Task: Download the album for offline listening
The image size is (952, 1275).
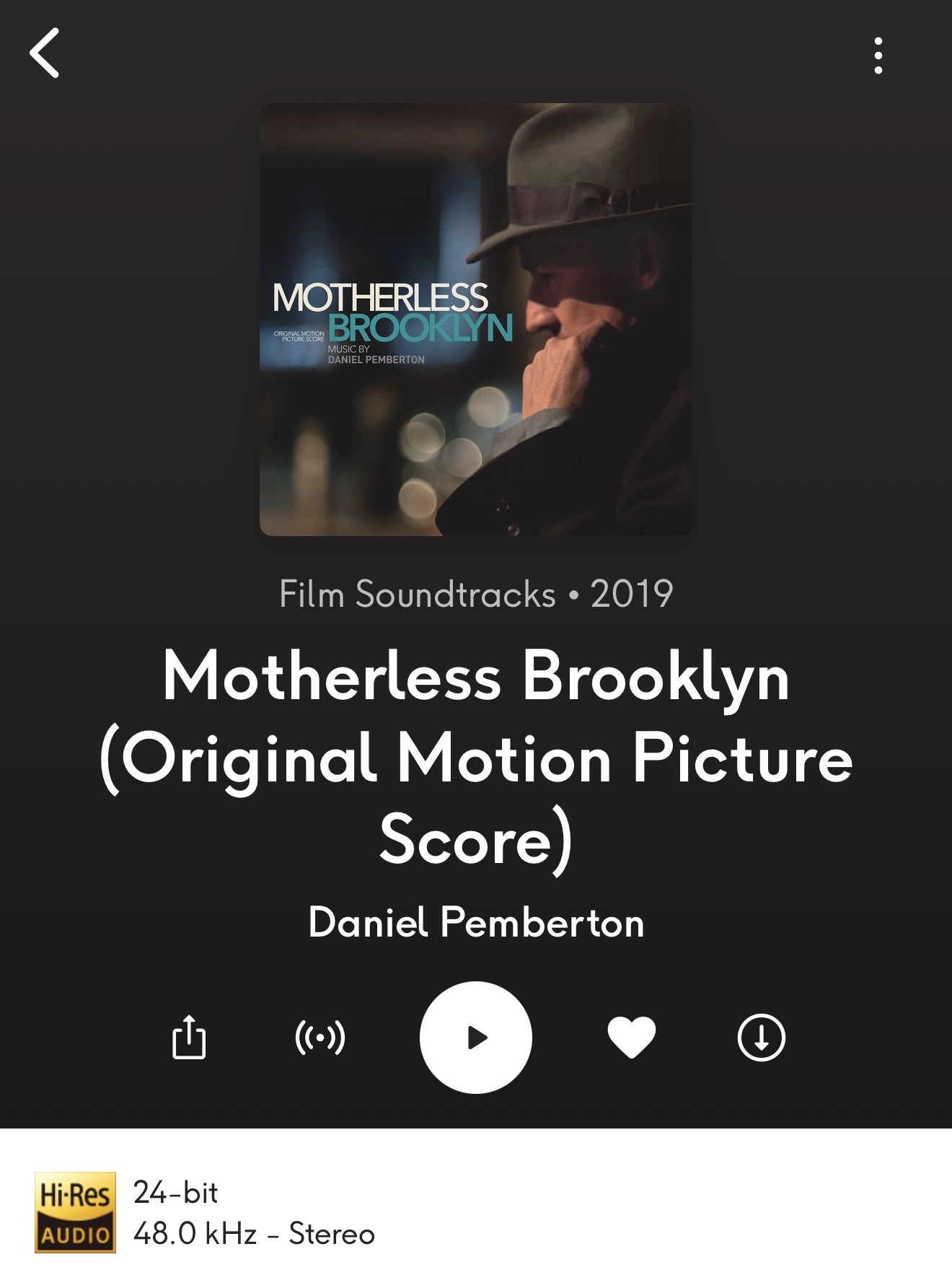Action: (761, 1038)
